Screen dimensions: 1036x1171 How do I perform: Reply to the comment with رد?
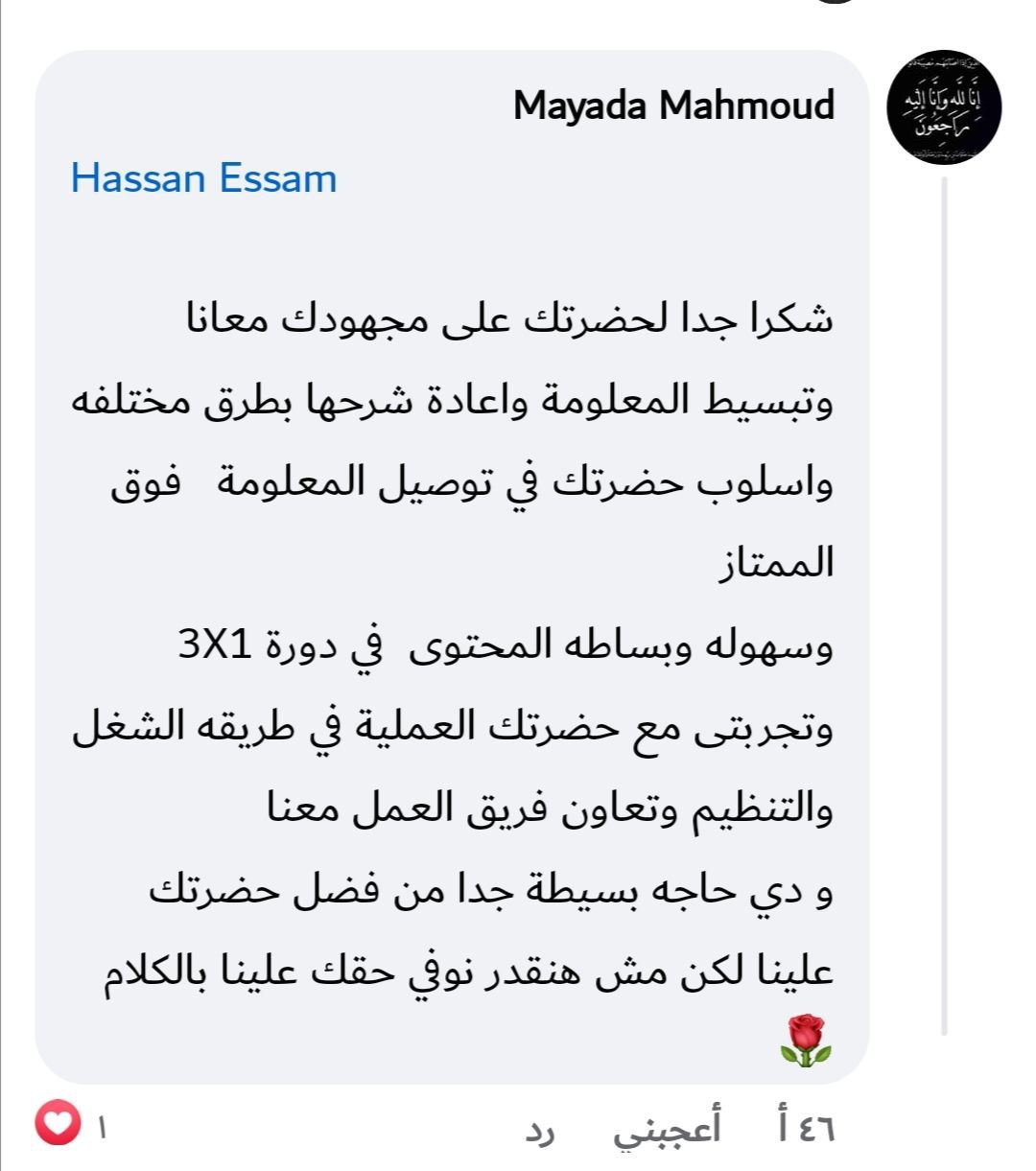540,1132
